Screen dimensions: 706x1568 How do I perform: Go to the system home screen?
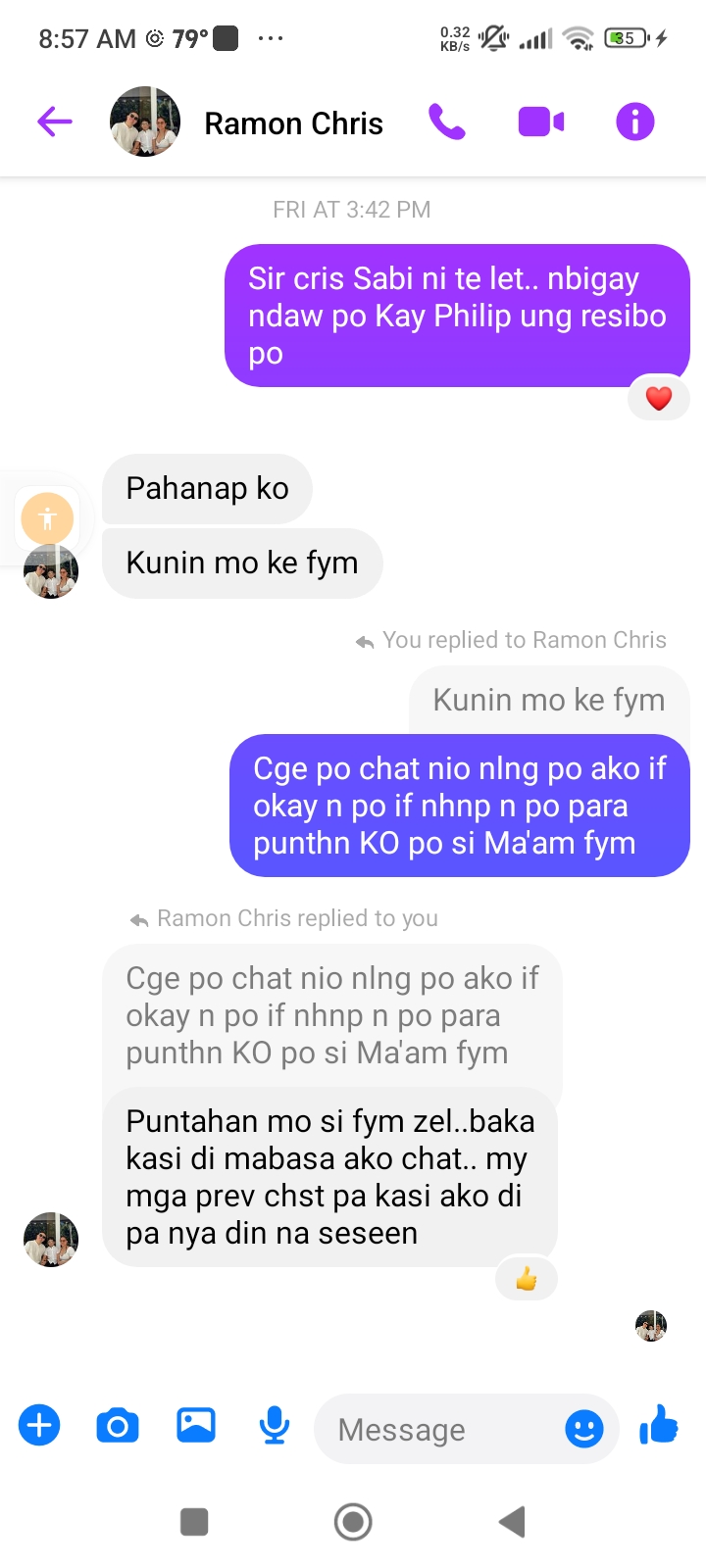[x=353, y=1522]
